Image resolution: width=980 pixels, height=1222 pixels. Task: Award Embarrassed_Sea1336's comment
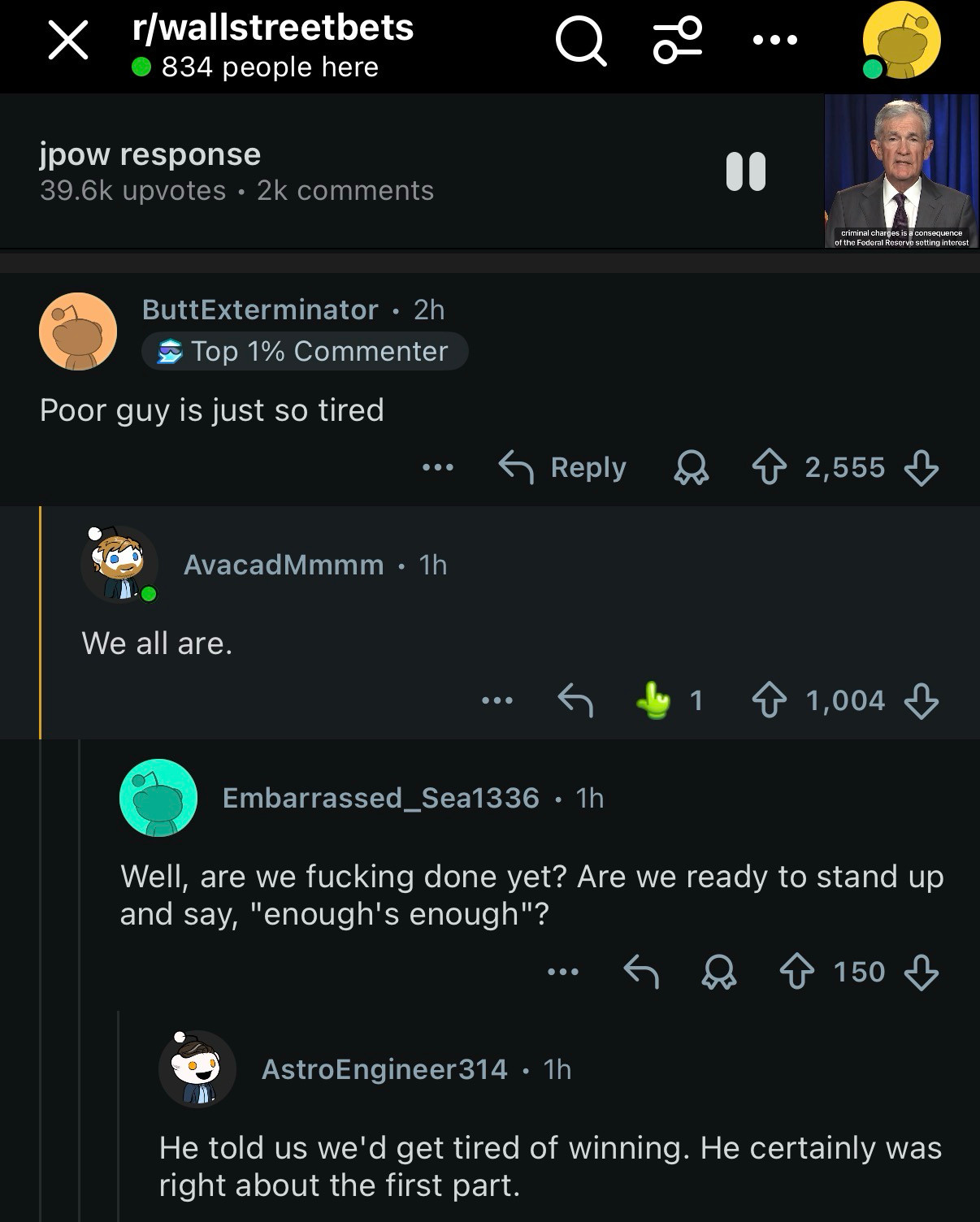pyautogui.click(x=719, y=971)
